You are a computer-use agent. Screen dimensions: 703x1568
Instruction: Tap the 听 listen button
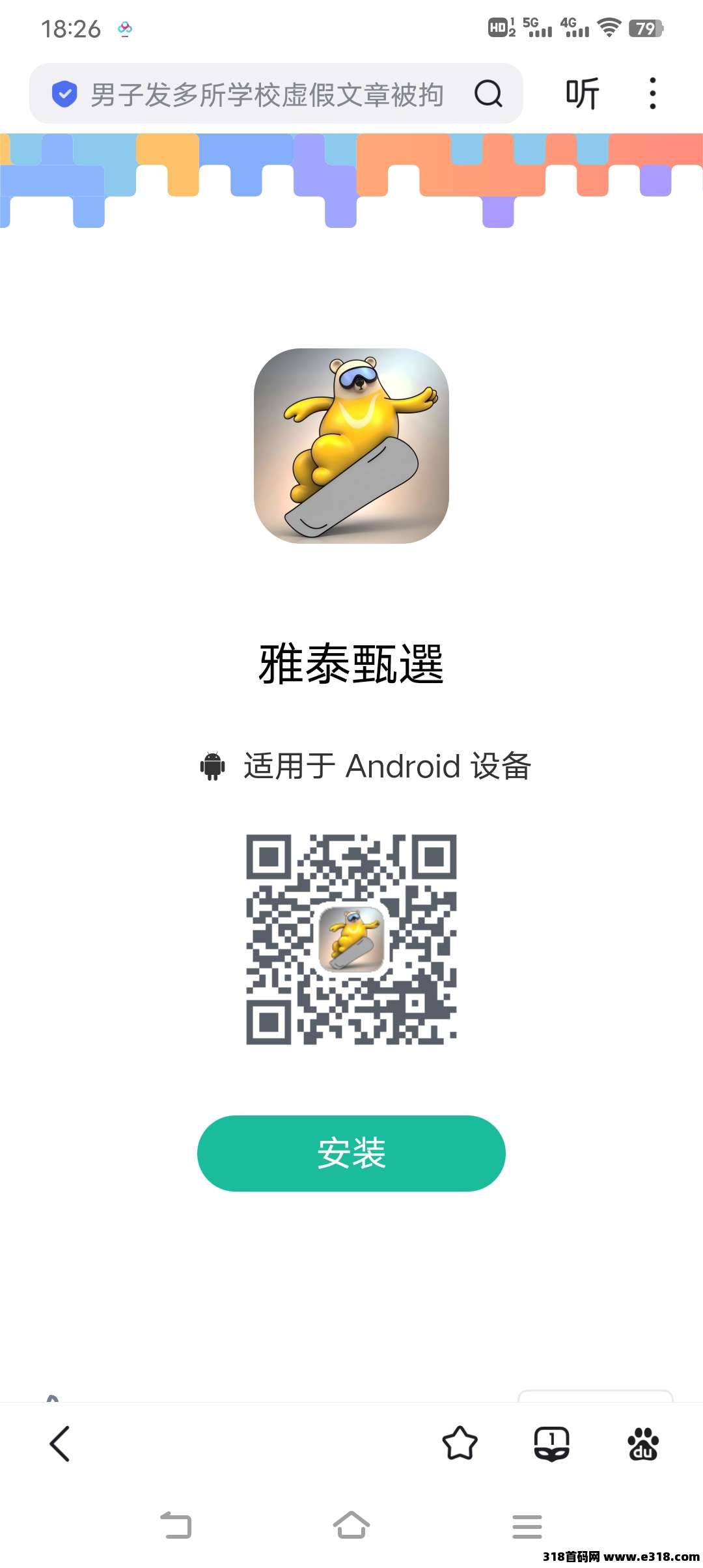click(x=582, y=94)
